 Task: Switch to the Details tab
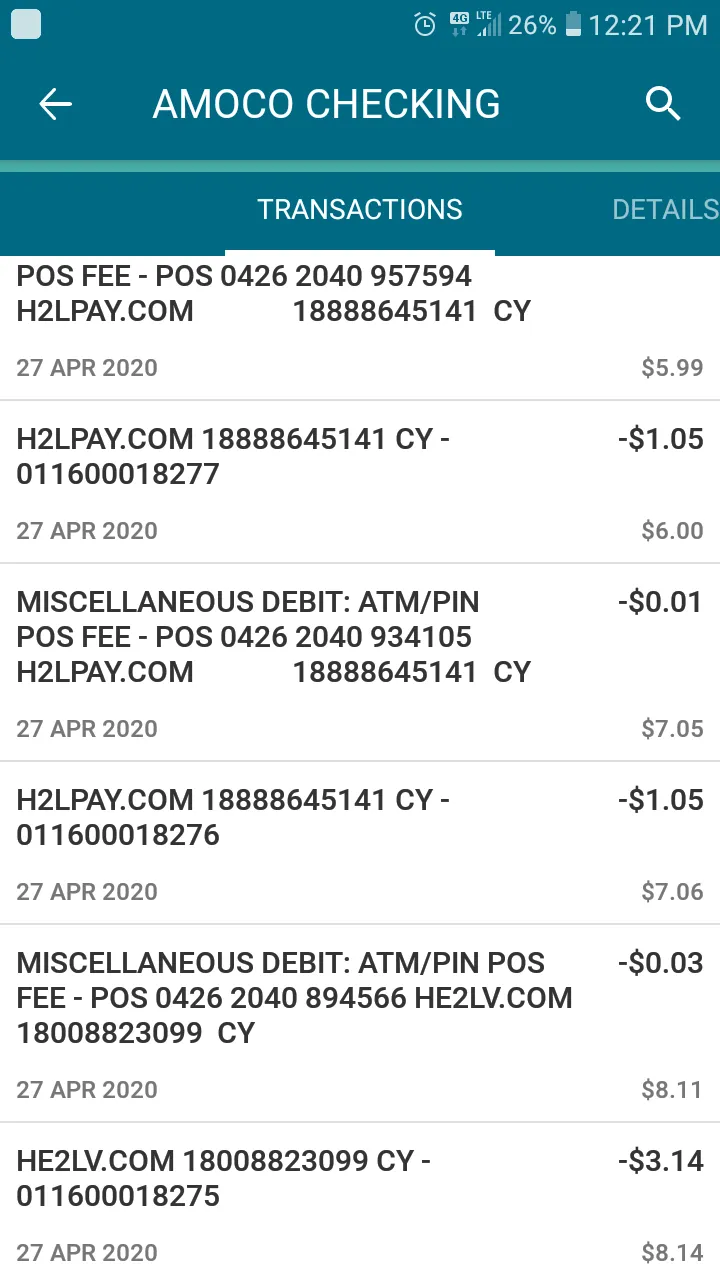click(665, 209)
